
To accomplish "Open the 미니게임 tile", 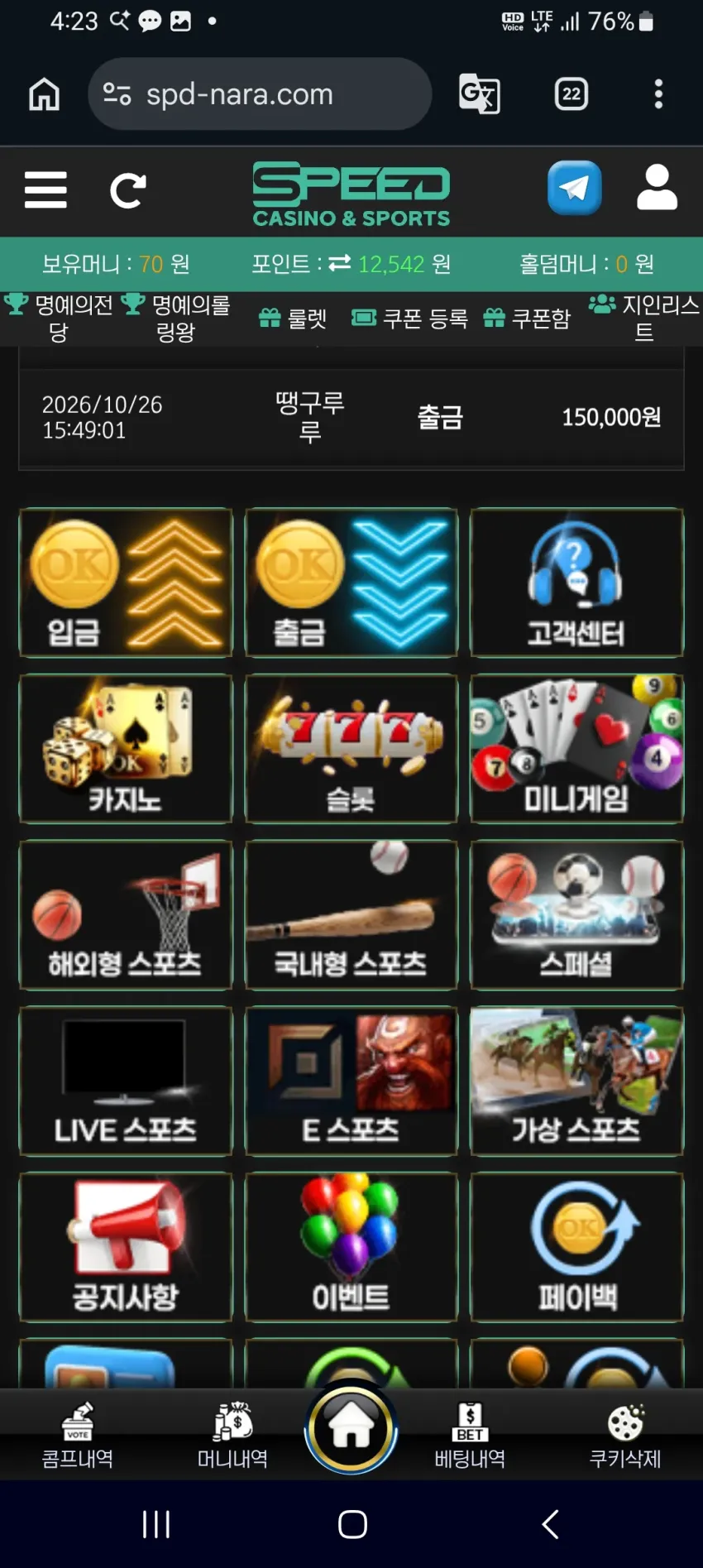I will [576, 749].
